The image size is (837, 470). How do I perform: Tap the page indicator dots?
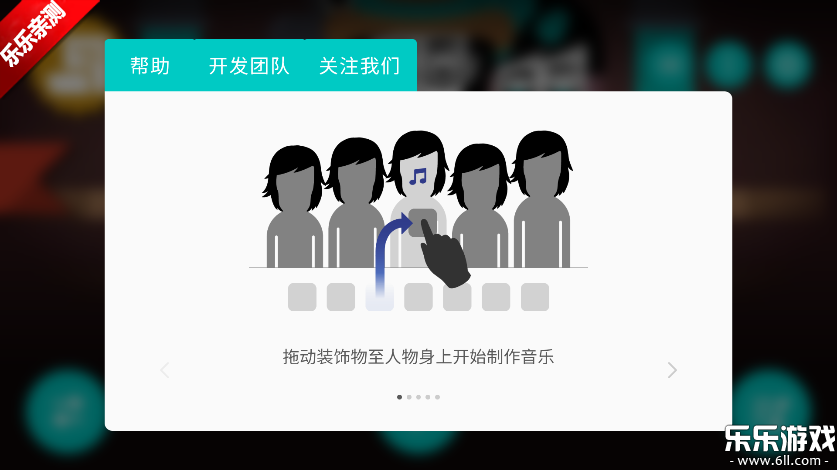(x=418, y=397)
